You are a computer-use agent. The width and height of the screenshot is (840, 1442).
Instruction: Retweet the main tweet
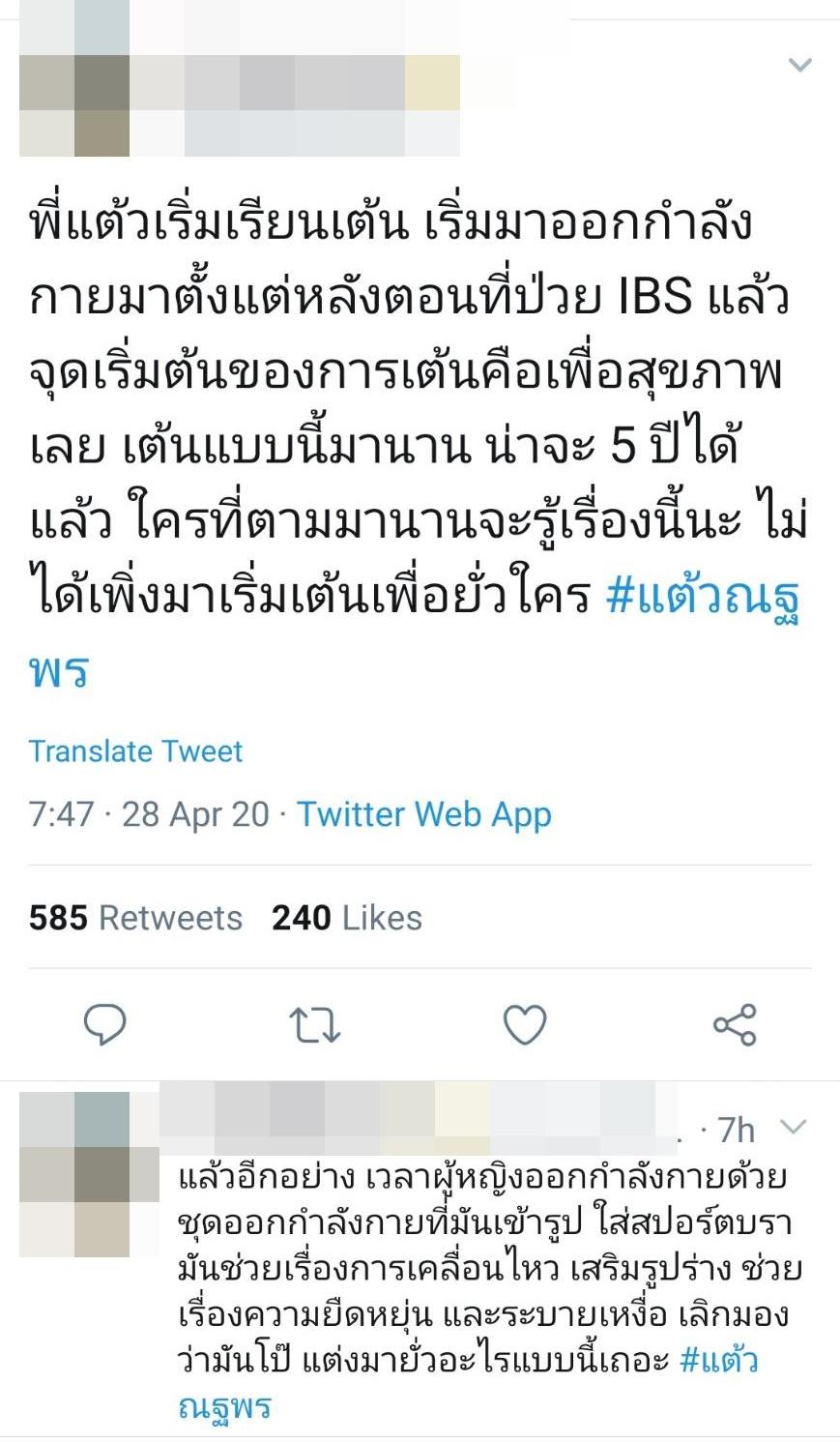tap(315, 1024)
